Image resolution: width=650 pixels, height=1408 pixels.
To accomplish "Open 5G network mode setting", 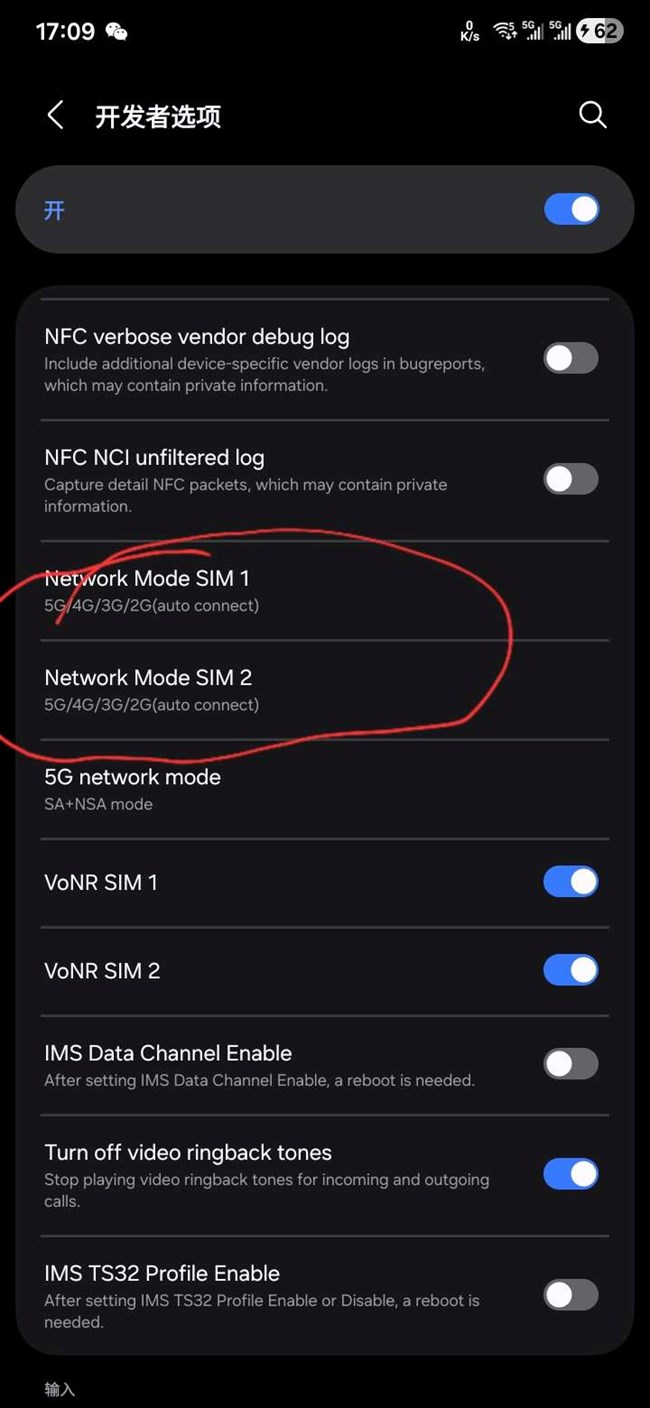I will (325, 789).
